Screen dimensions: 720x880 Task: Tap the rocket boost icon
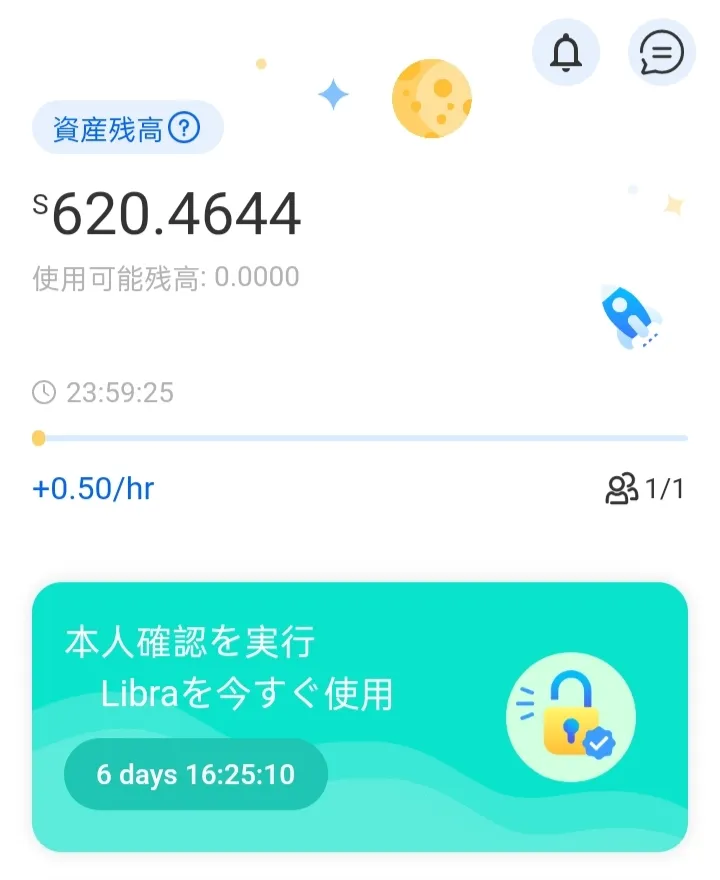tap(629, 316)
